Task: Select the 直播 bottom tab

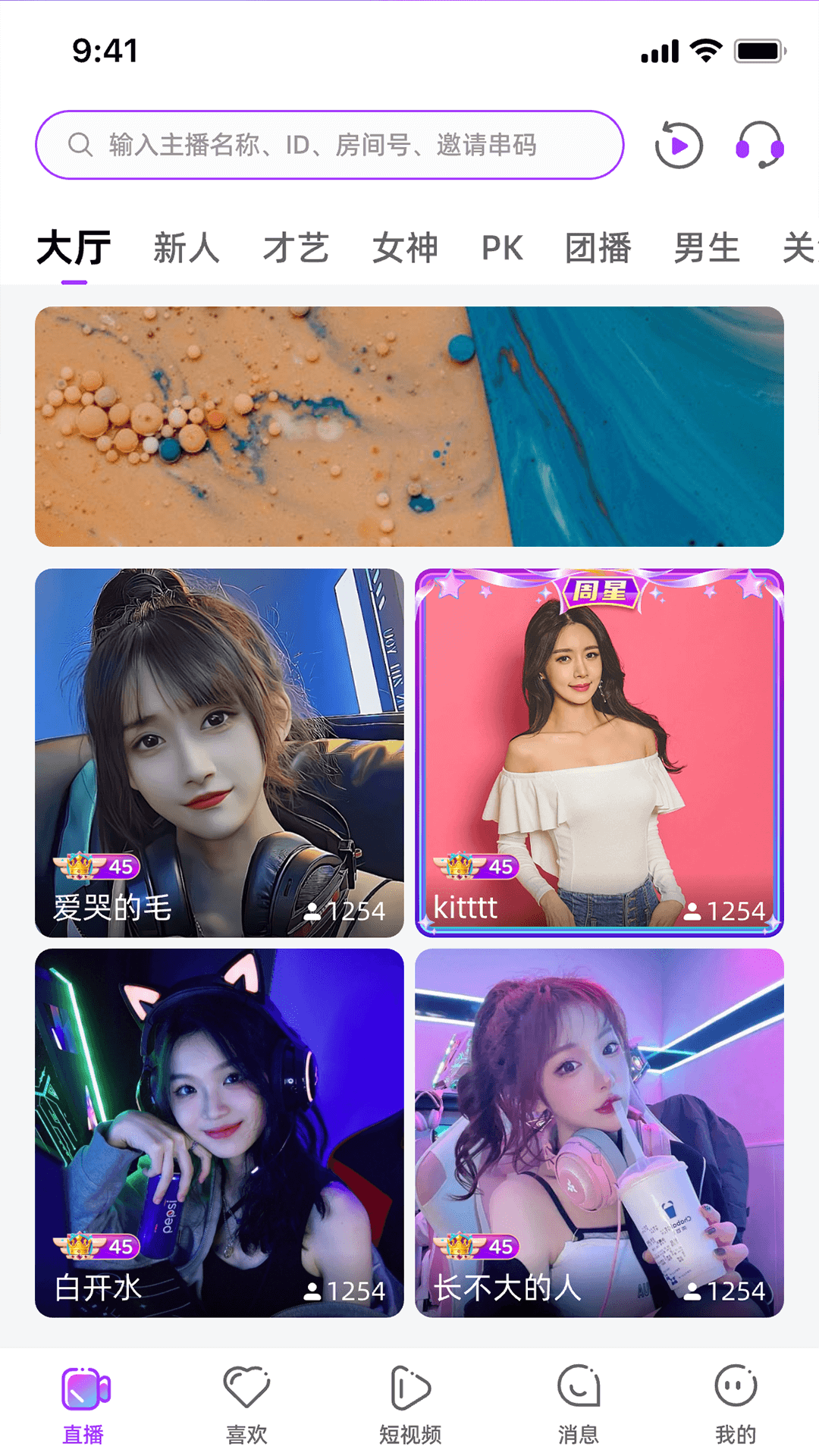Action: click(84, 1403)
